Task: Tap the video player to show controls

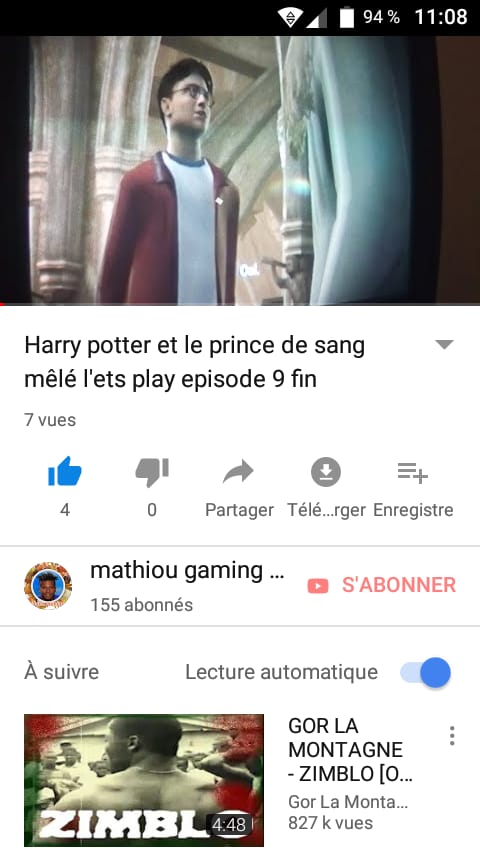Action: (x=240, y=170)
